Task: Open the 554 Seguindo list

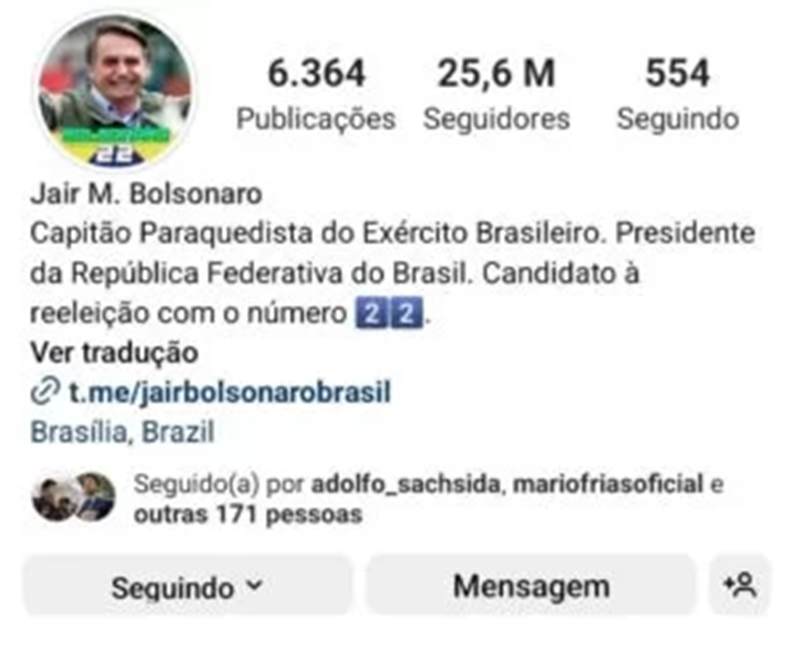Action: tap(677, 95)
